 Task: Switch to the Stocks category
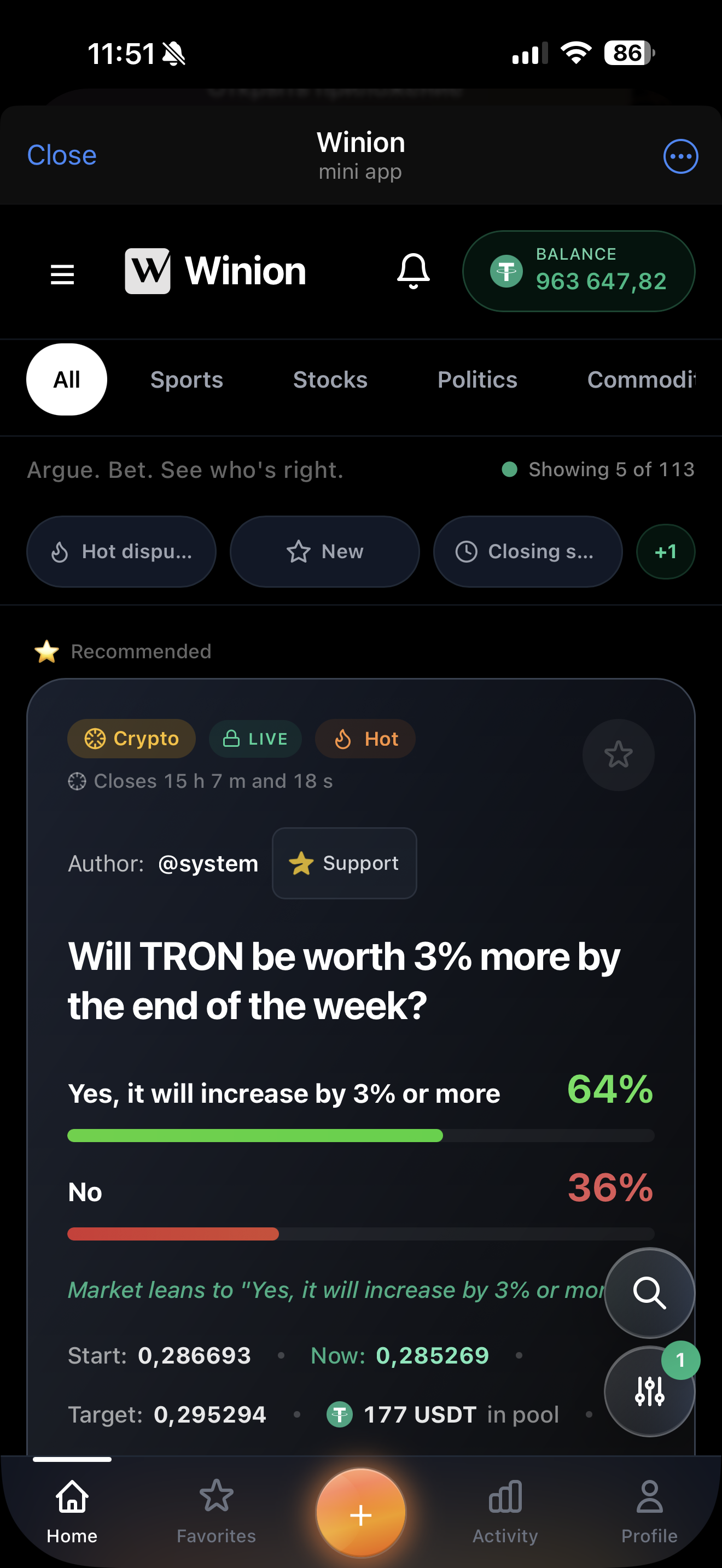click(x=330, y=380)
